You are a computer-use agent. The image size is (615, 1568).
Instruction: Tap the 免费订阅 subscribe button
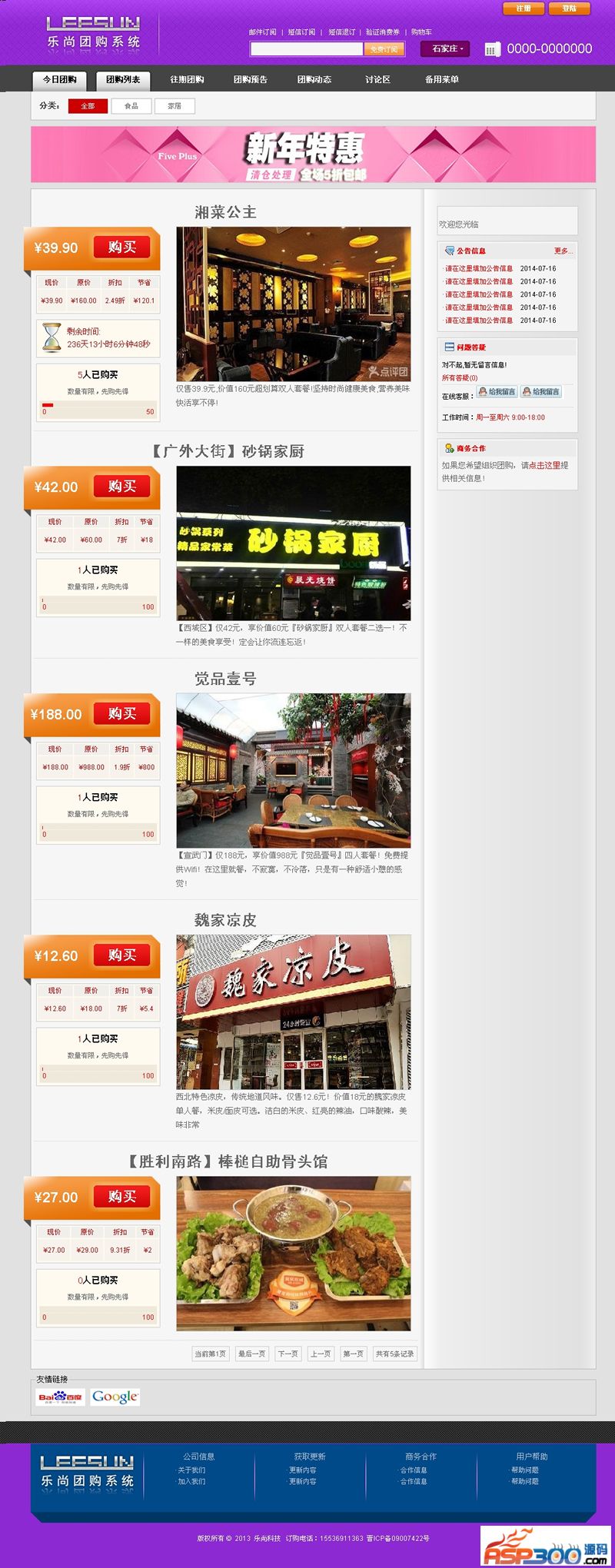[384, 49]
